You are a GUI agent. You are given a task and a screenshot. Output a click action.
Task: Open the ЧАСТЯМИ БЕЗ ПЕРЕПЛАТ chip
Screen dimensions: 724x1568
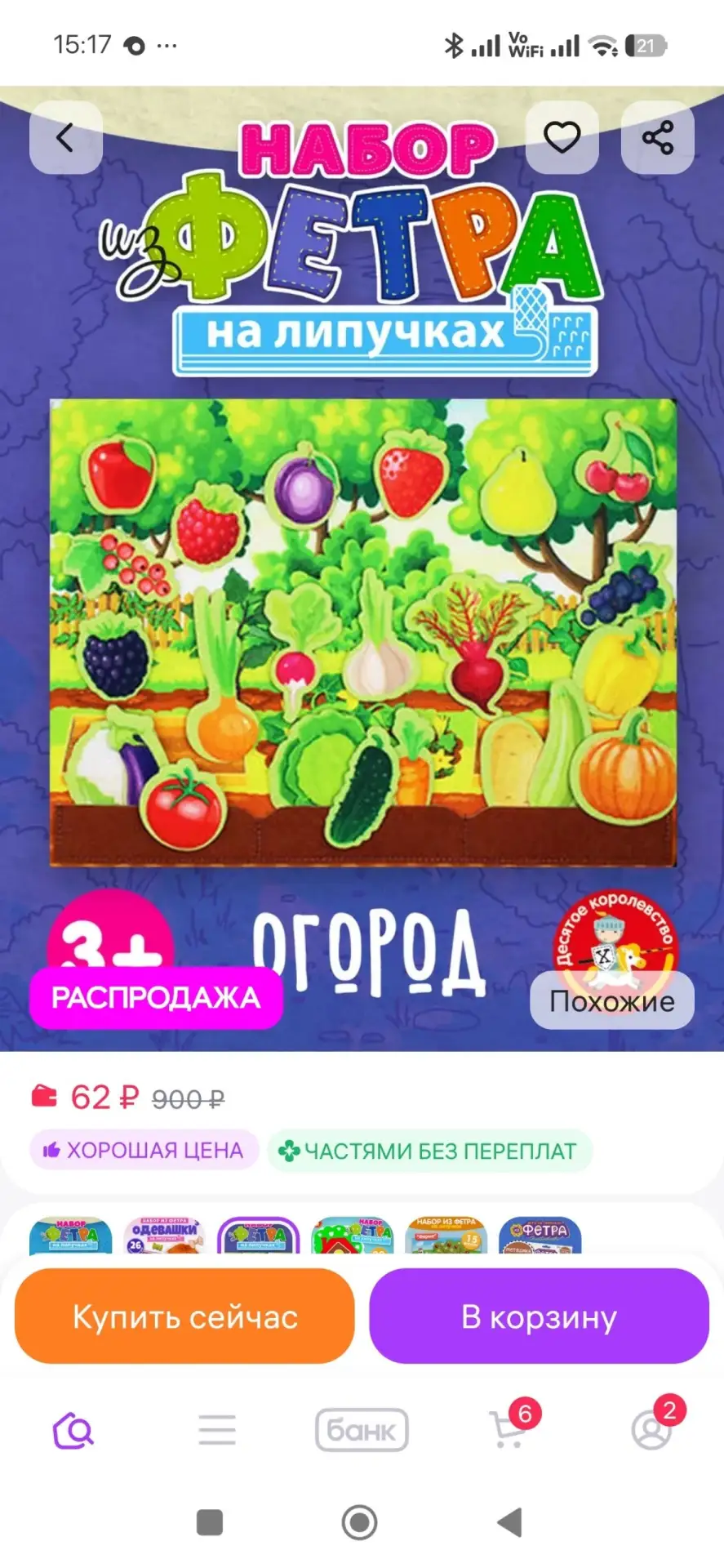(x=429, y=1151)
